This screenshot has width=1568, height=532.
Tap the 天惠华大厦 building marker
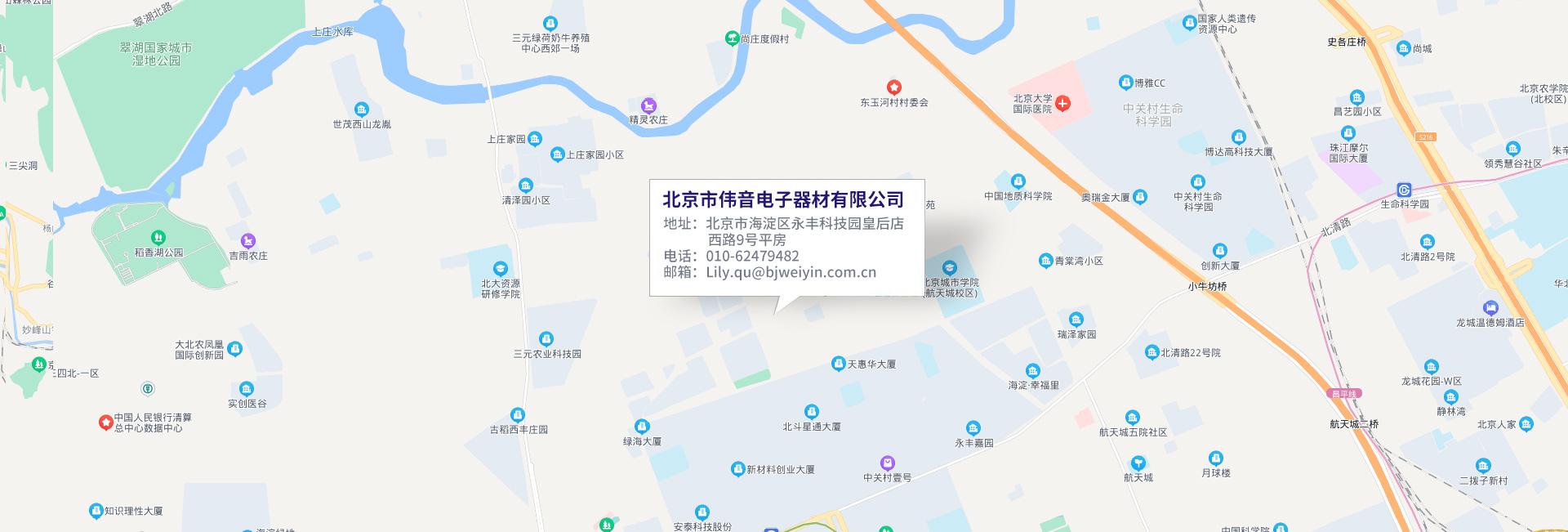[838, 364]
